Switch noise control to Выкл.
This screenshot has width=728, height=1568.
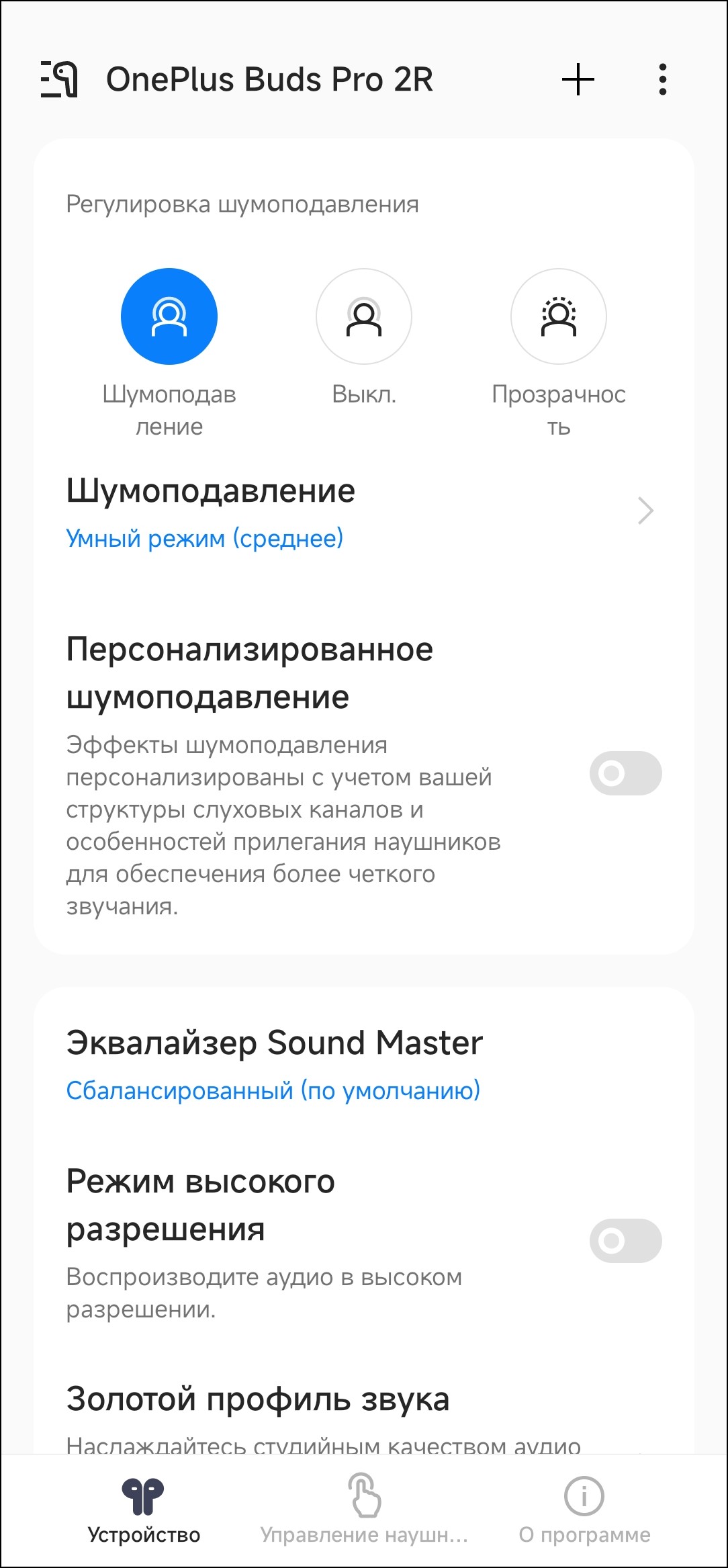pos(363,316)
